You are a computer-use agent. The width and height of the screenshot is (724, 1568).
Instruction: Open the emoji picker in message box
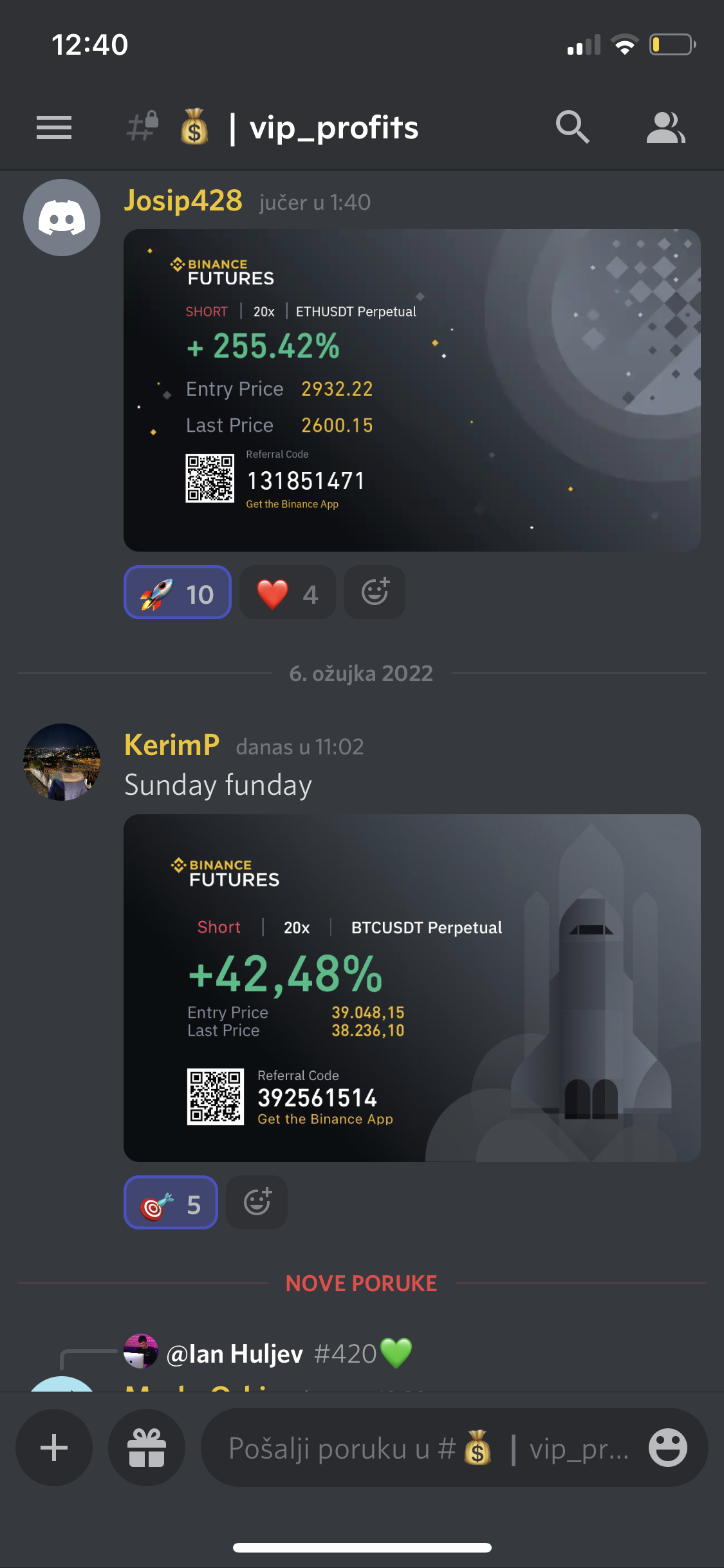pos(667,1448)
